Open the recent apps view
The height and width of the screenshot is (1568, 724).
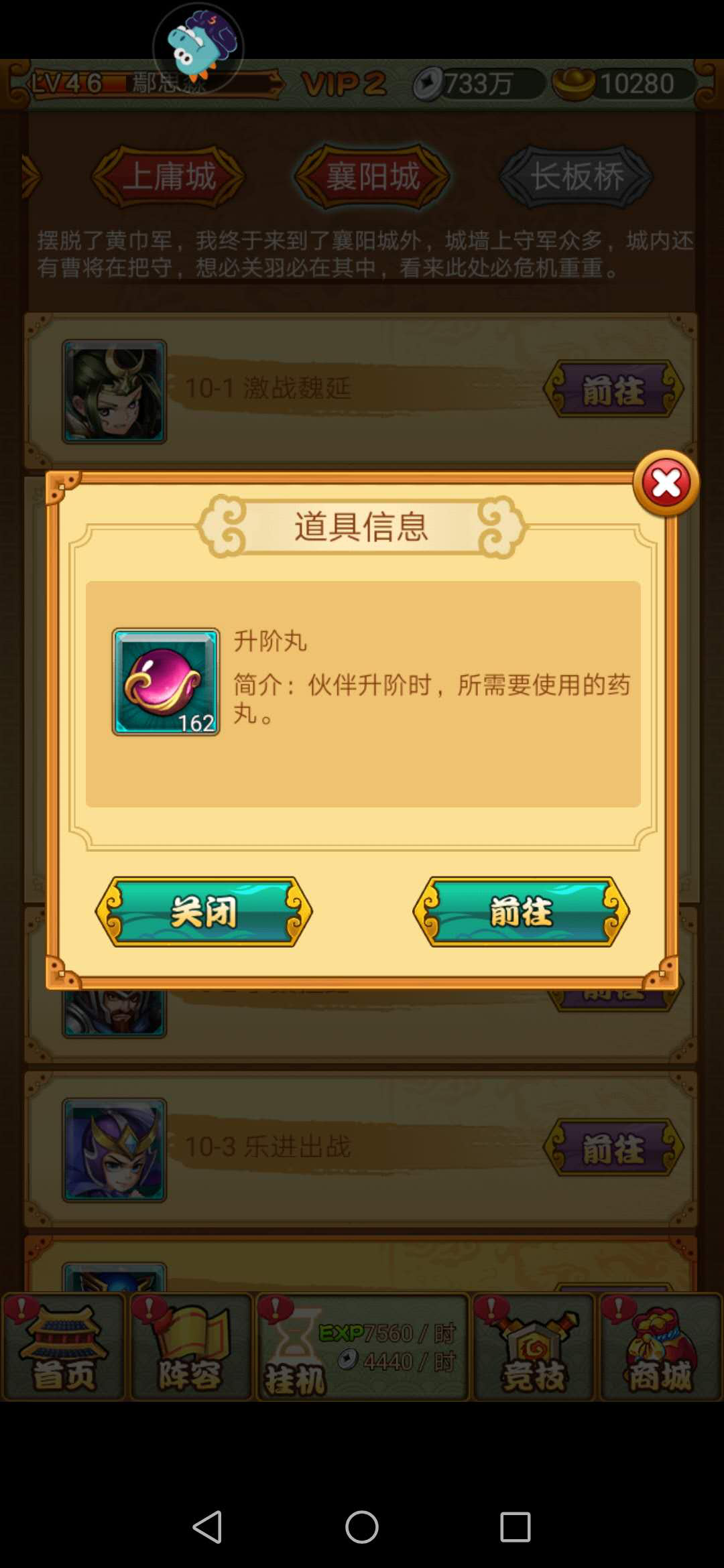point(515,1527)
